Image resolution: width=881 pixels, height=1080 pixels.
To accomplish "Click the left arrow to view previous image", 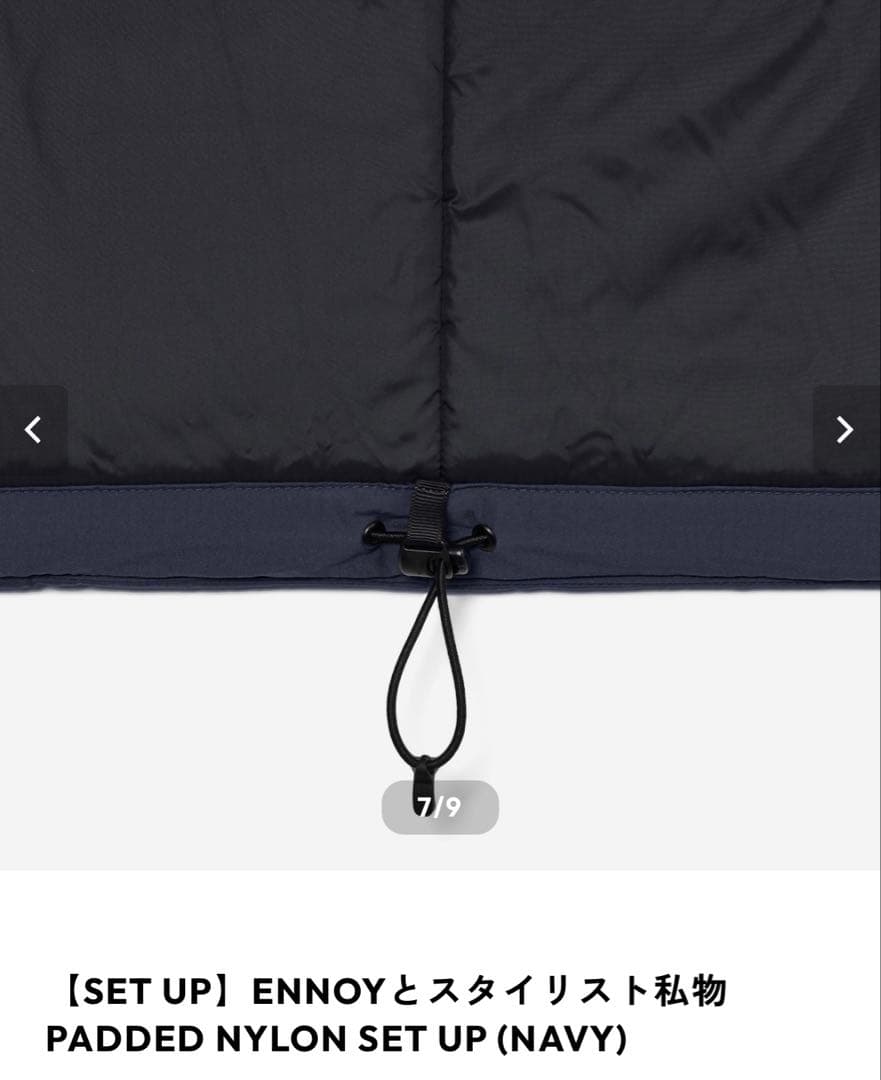I will [x=33, y=428].
